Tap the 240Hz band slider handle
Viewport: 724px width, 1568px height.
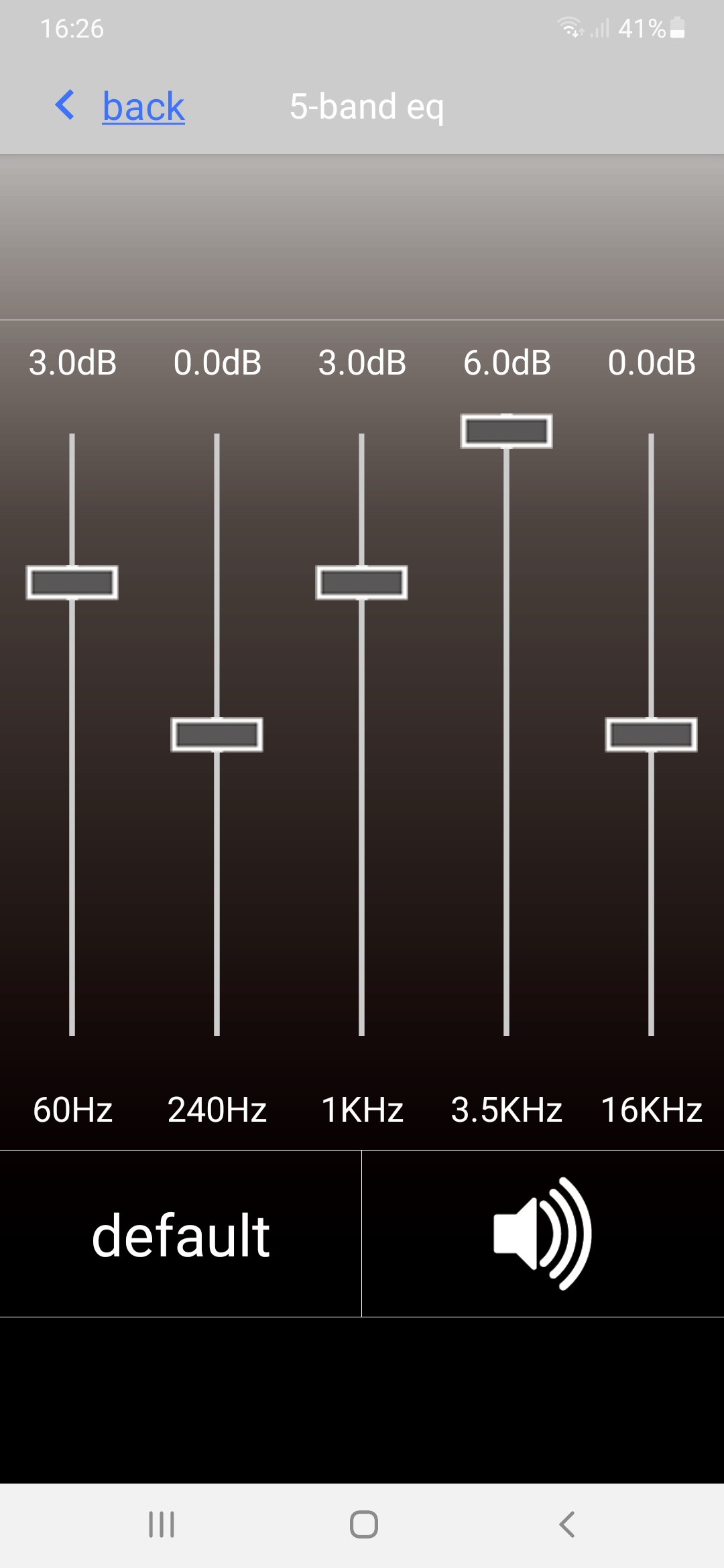[217, 734]
